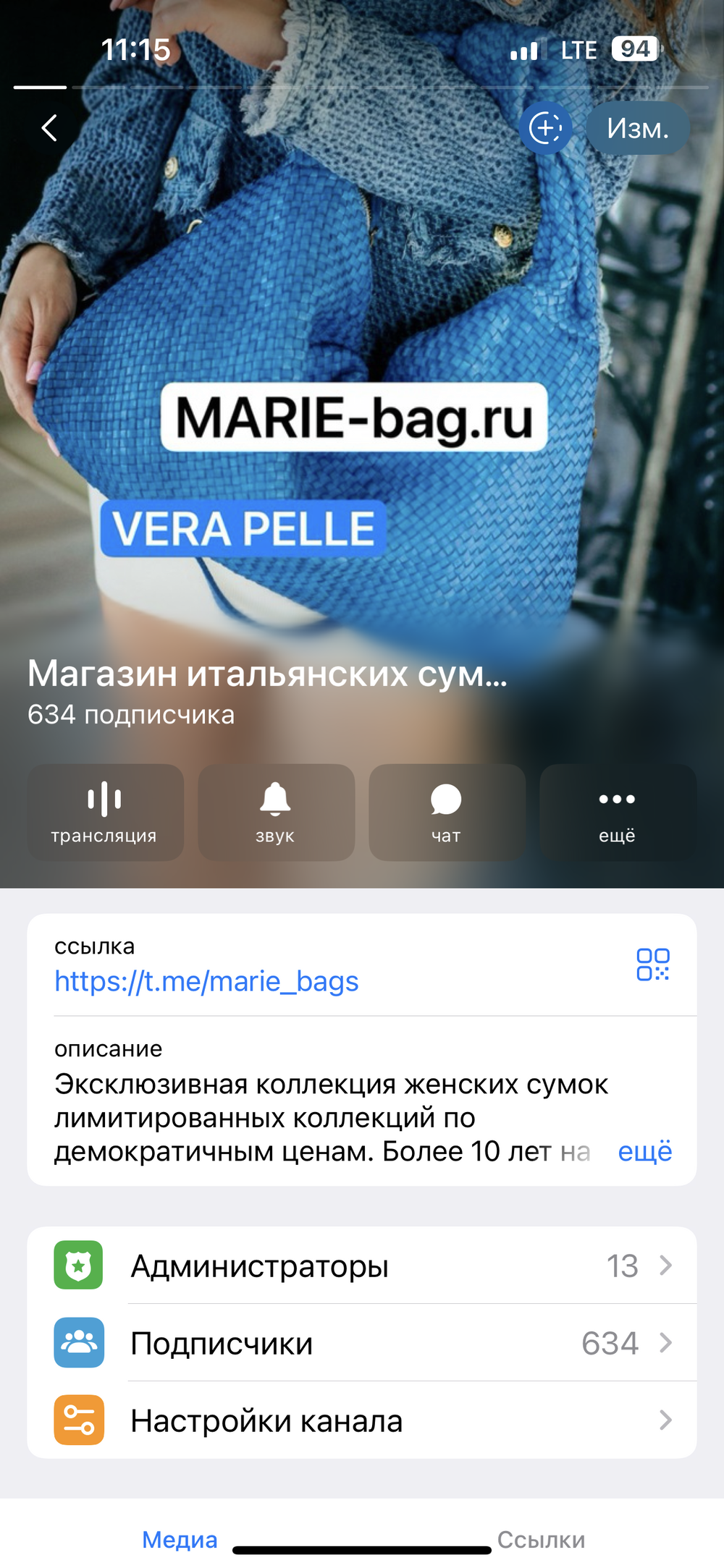Screen dimensions: 724x1568
Task: View the Подписчики list
Action: pyautogui.click(x=362, y=1343)
